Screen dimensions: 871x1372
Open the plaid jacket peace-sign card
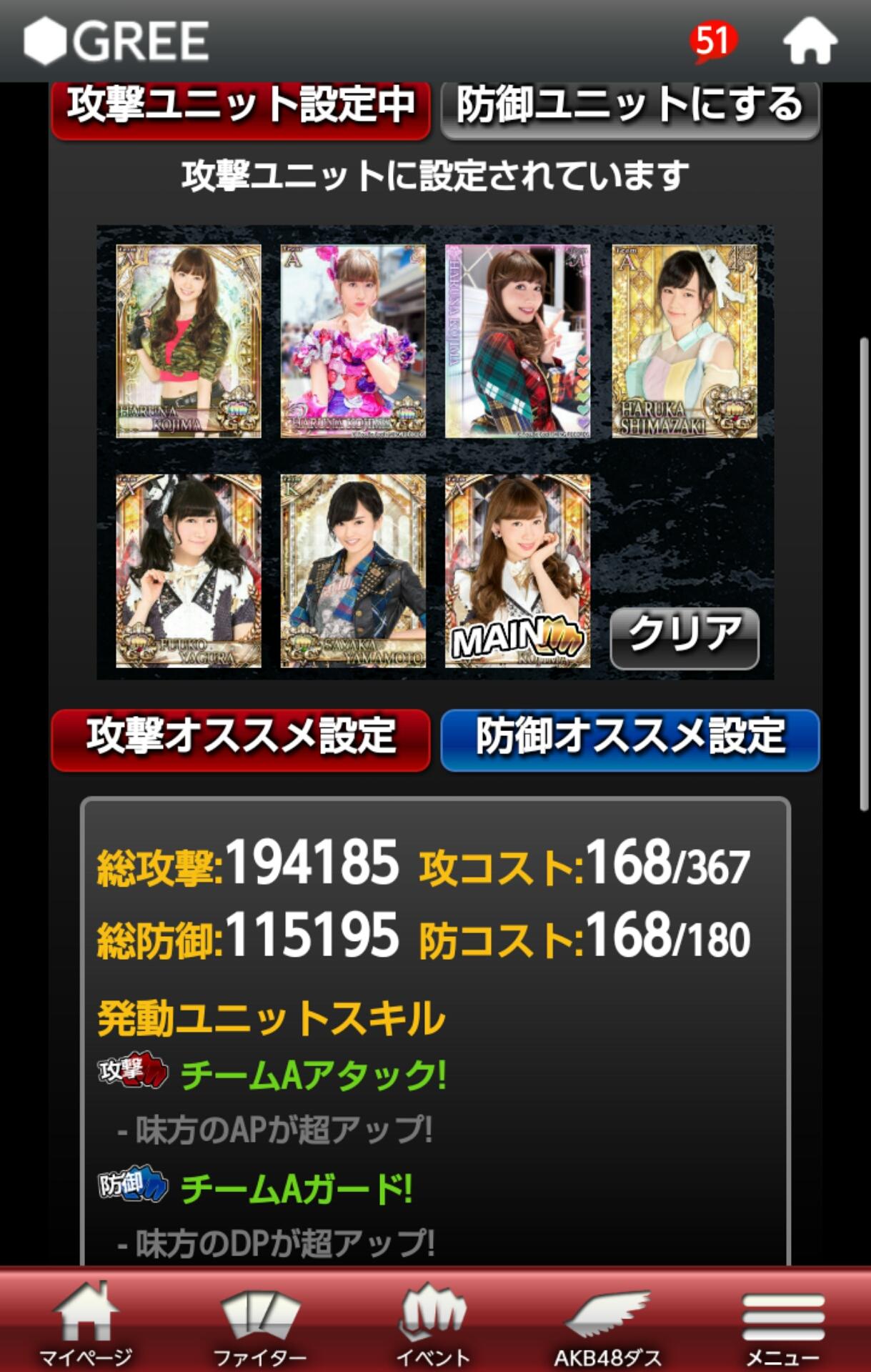pyautogui.click(x=517, y=341)
